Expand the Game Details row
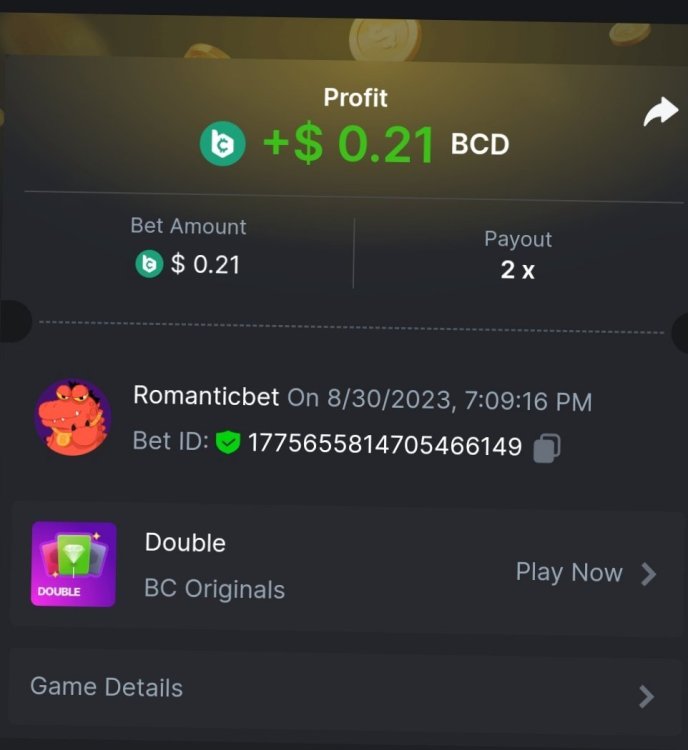Viewport: 688px width, 750px height. click(345, 689)
